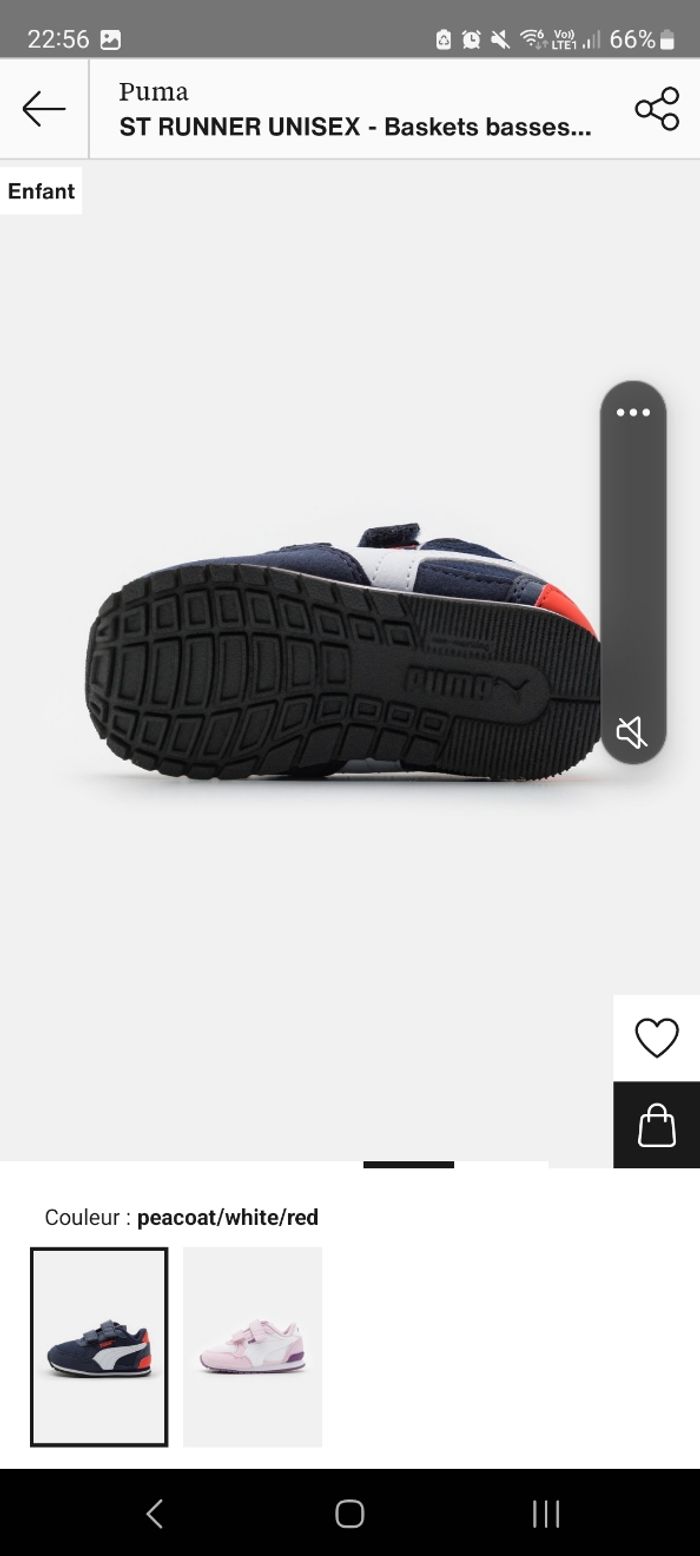The image size is (700, 1556).
Task: Choose the pink and white color variant
Action: coord(252,1346)
